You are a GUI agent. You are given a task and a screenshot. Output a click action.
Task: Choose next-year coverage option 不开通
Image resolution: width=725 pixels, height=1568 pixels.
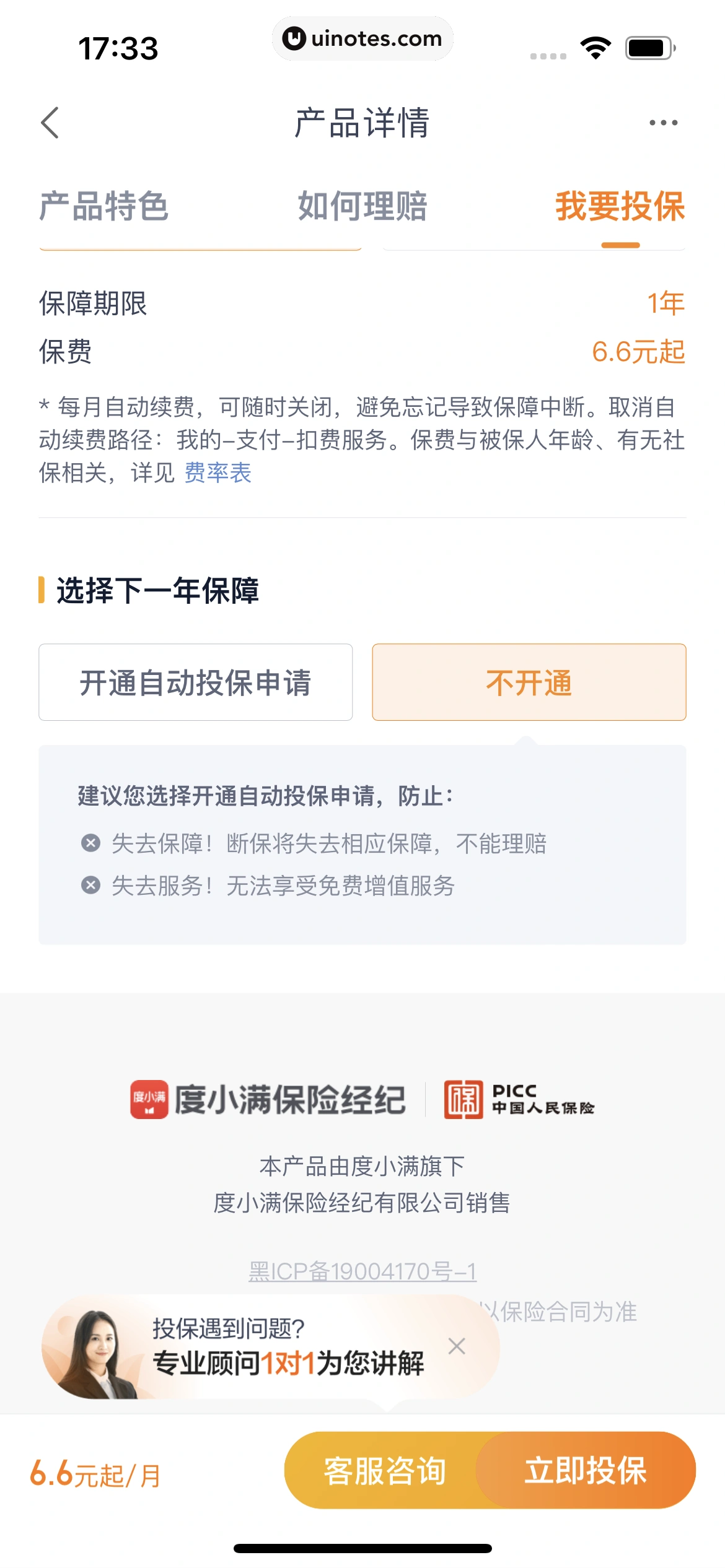(x=529, y=682)
